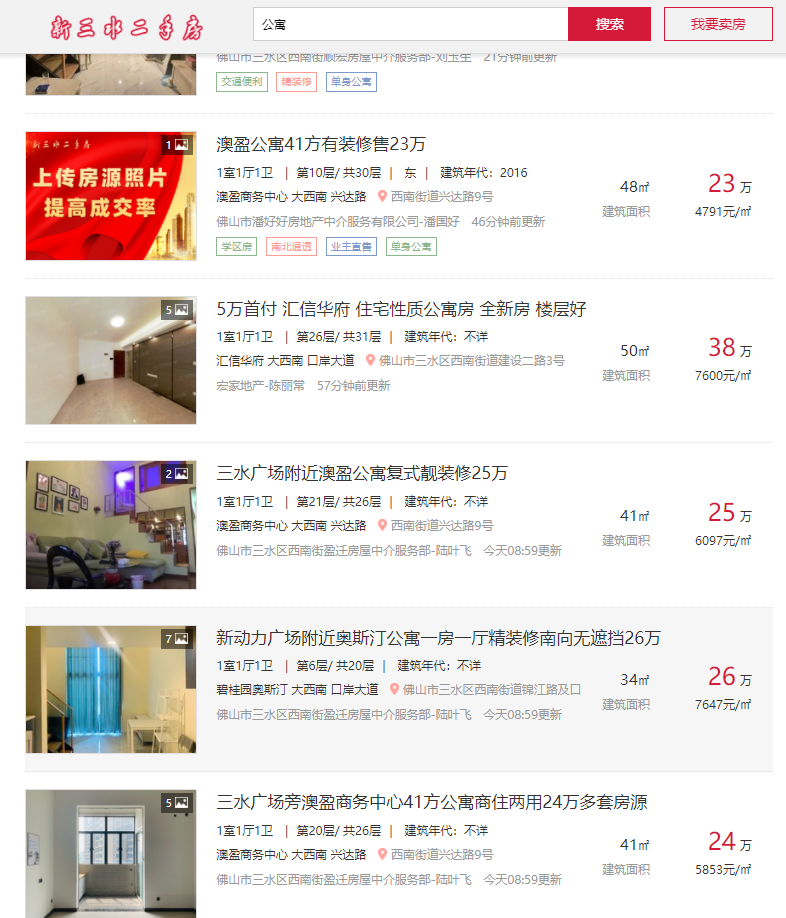Open listing 新动力广场附近奥斯汀公寓一房一厅

(x=438, y=638)
